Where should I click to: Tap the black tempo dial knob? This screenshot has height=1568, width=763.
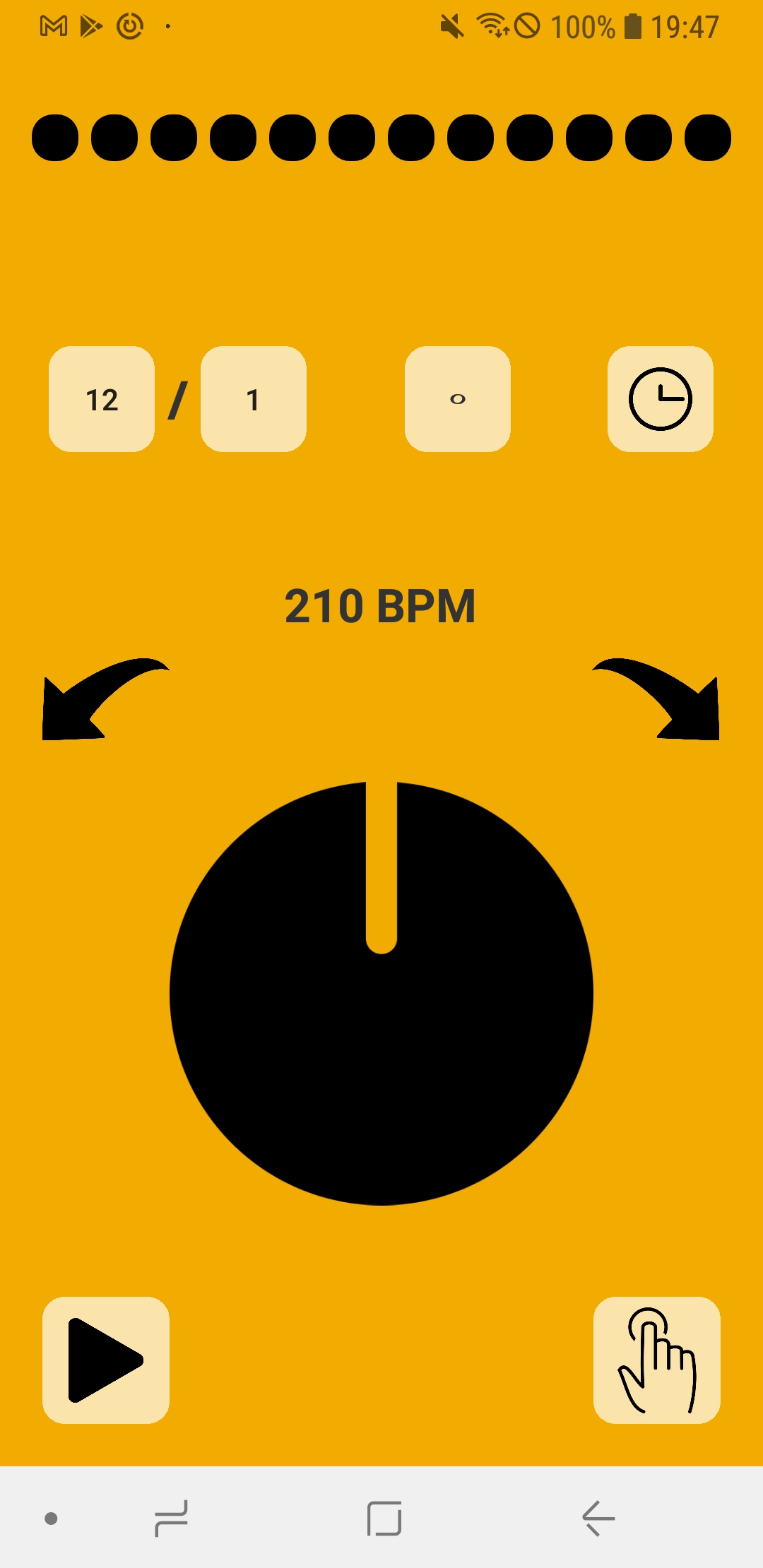click(x=381, y=993)
